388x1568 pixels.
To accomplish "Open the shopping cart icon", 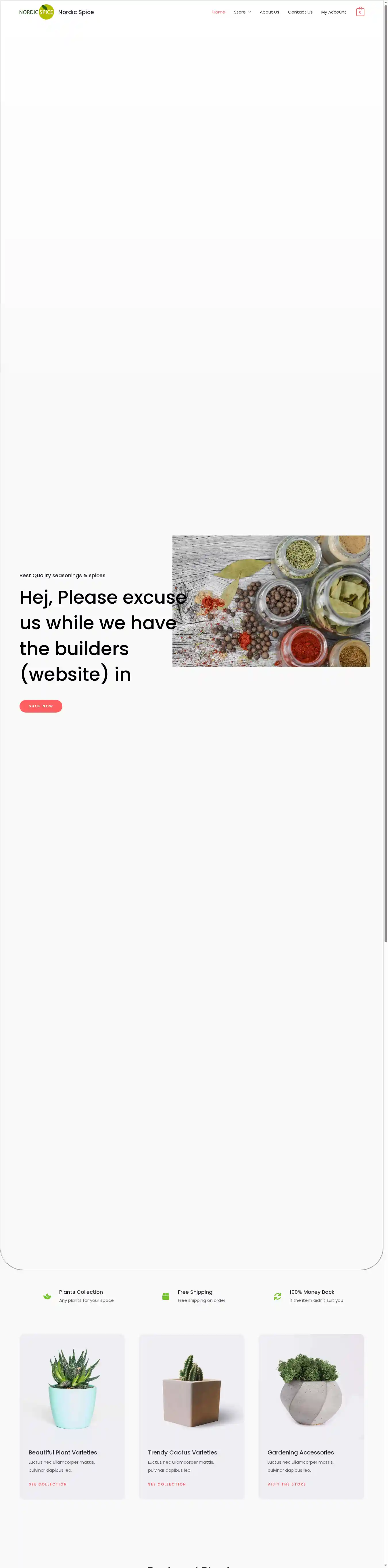I will click(360, 12).
